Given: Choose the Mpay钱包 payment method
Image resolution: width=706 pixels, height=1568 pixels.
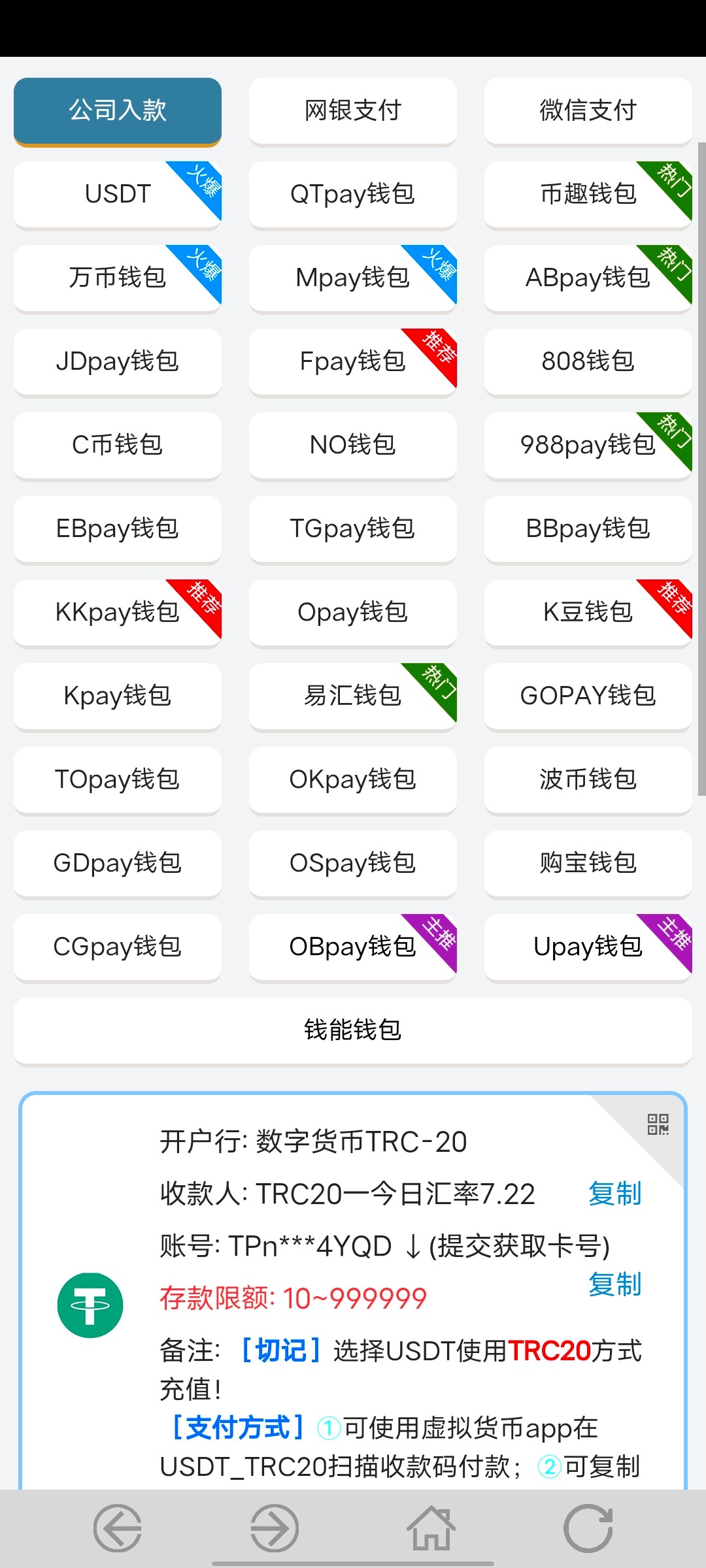Looking at the screenshot, I should pos(352,278).
